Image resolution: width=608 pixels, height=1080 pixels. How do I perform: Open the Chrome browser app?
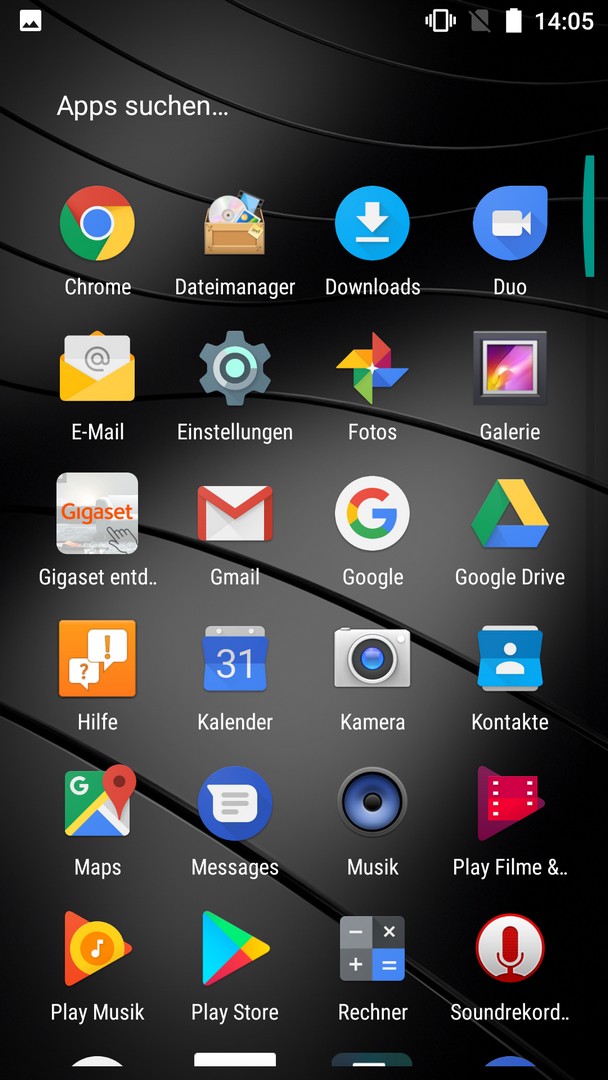(97, 224)
